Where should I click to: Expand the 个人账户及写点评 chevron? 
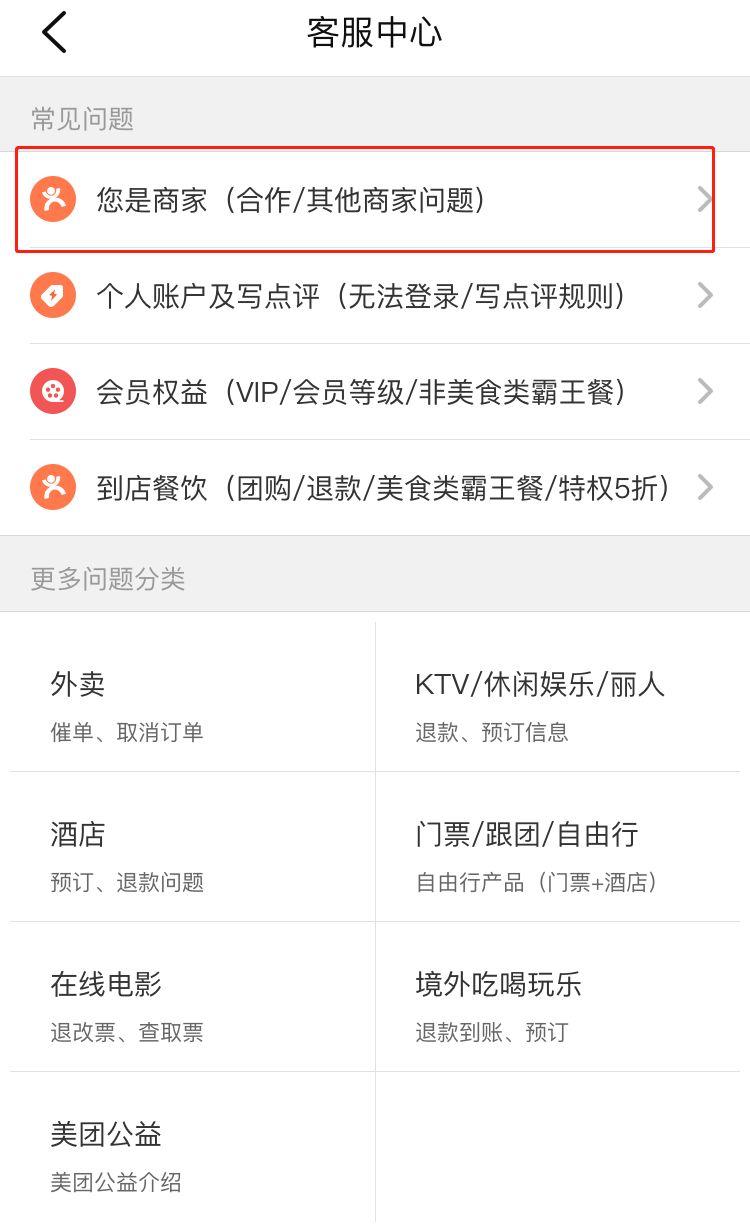coord(704,295)
